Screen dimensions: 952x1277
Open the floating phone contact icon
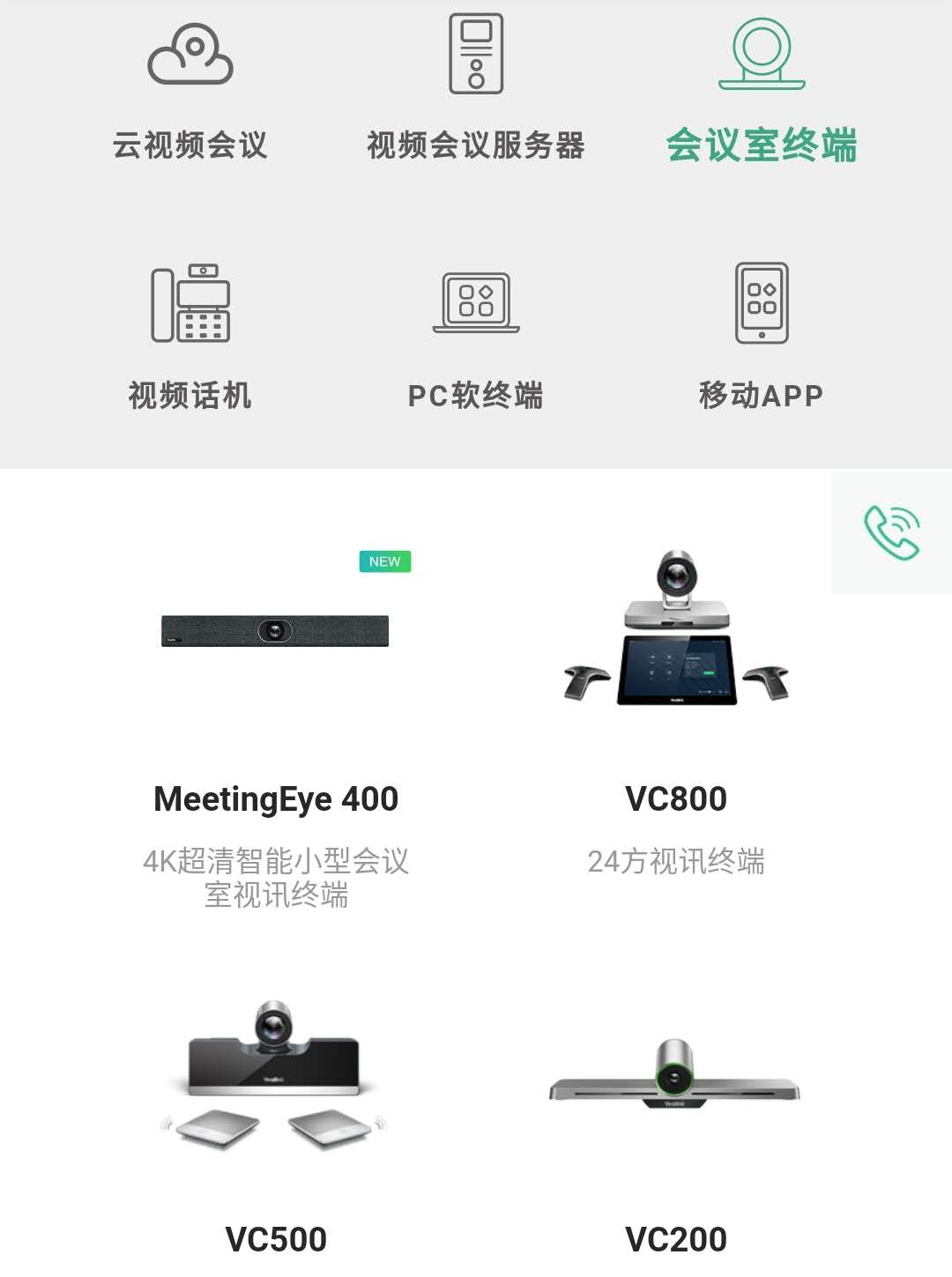tap(890, 532)
